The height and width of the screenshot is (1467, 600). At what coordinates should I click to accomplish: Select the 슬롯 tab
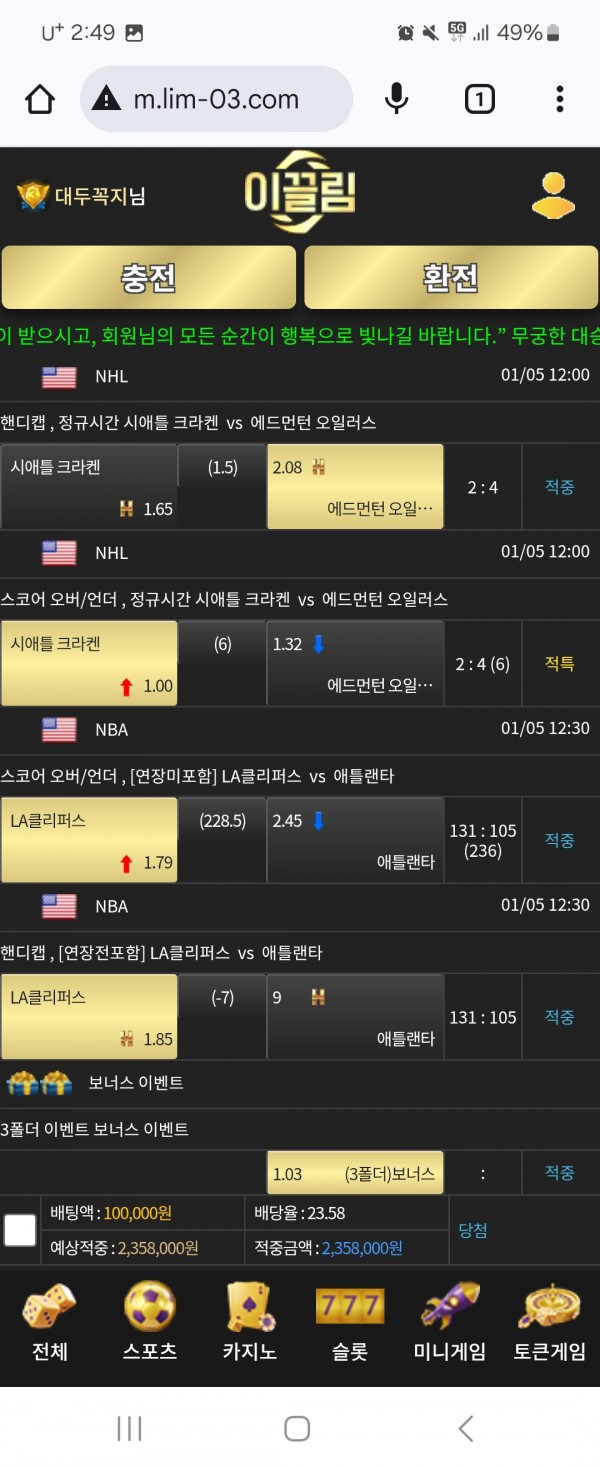coord(350,1323)
